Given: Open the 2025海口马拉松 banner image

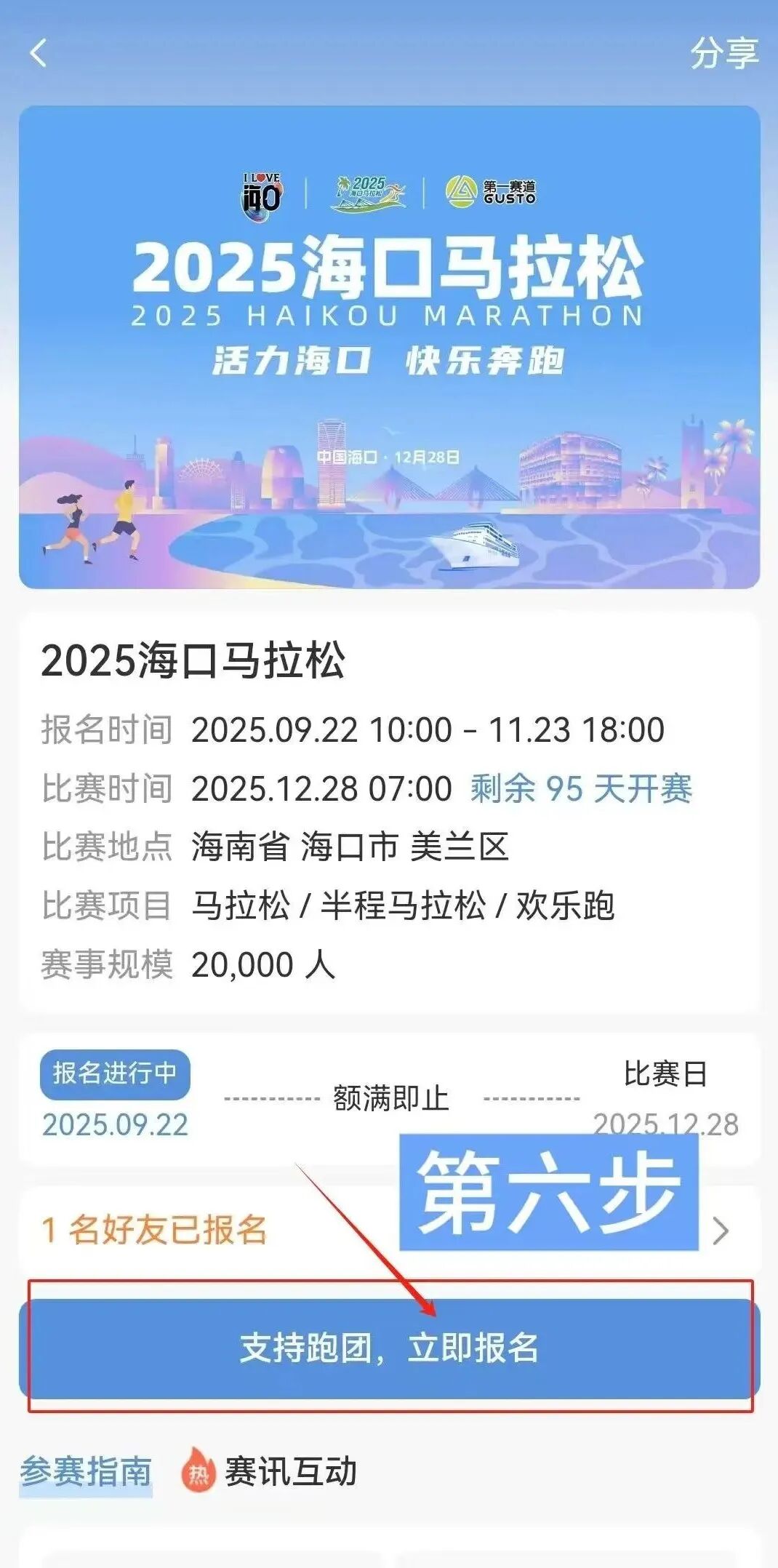Looking at the screenshot, I should point(389,347).
